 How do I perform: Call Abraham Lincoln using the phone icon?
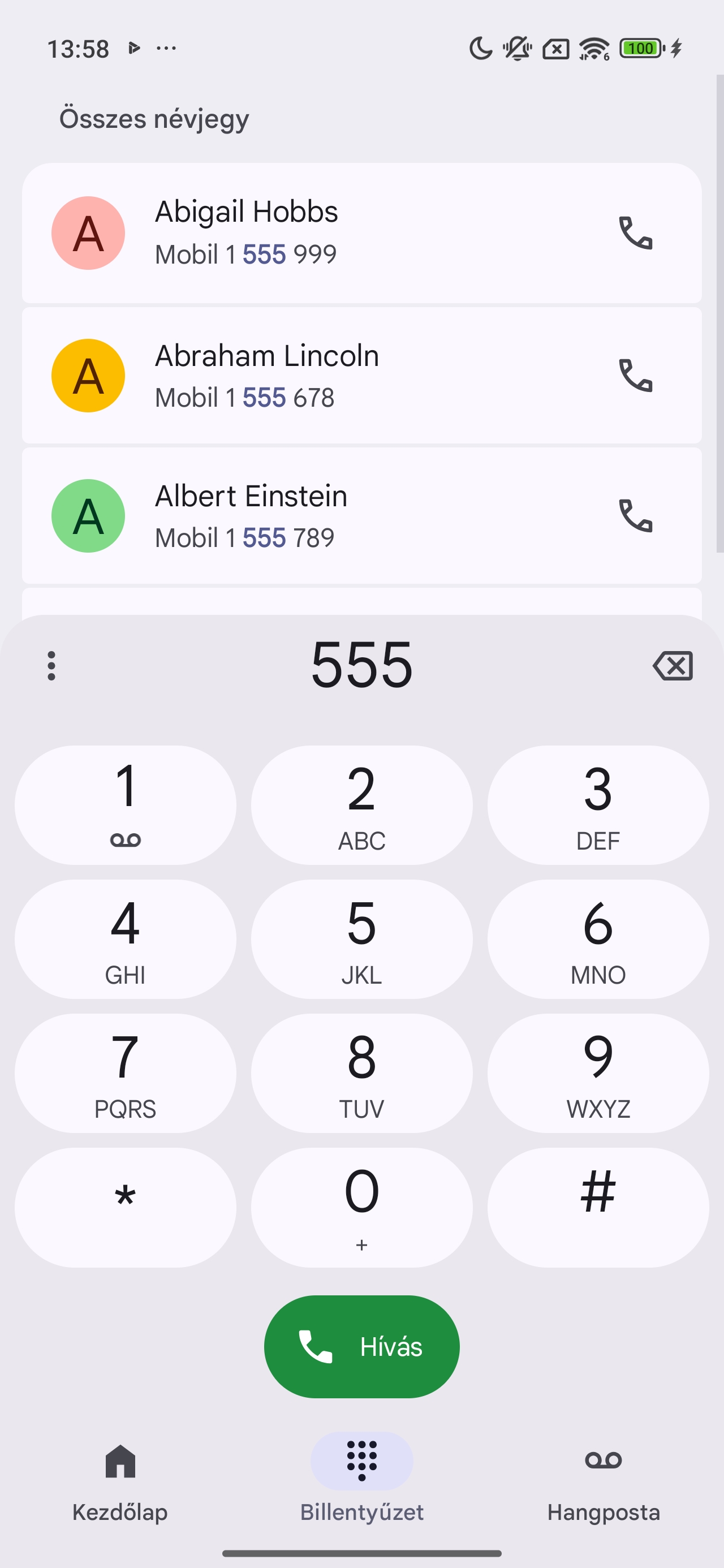point(635,376)
